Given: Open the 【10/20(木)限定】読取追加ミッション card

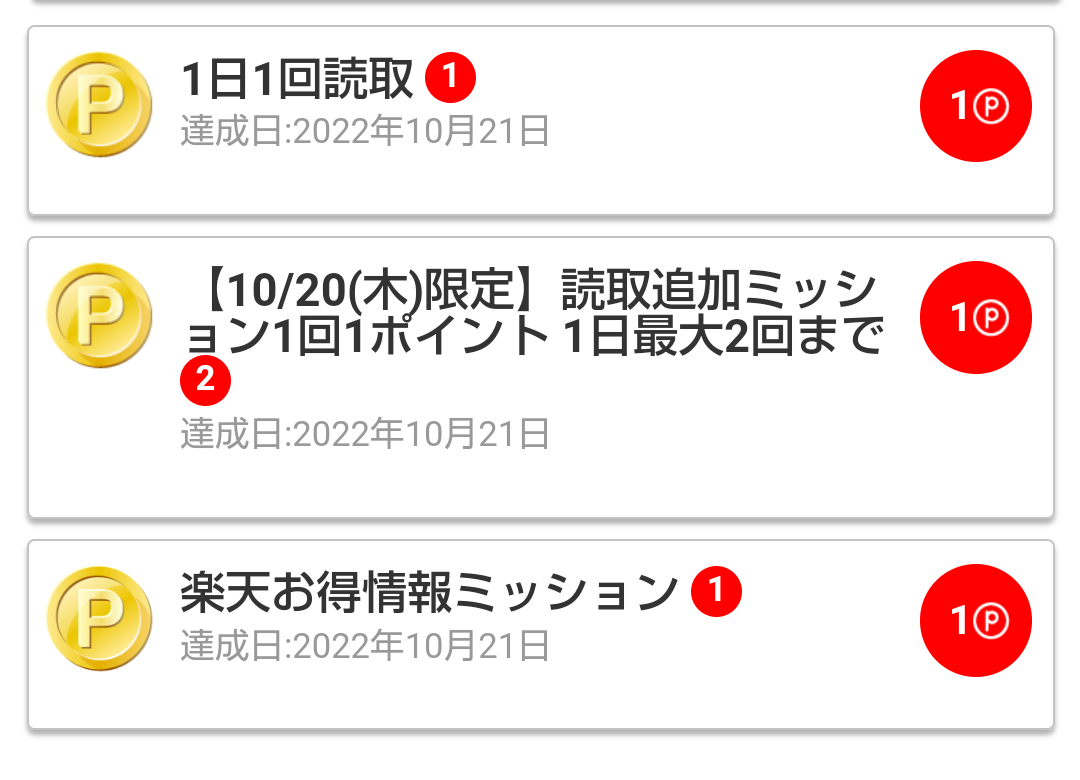Looking at the screenshot, I should click(x=540, y=378).
